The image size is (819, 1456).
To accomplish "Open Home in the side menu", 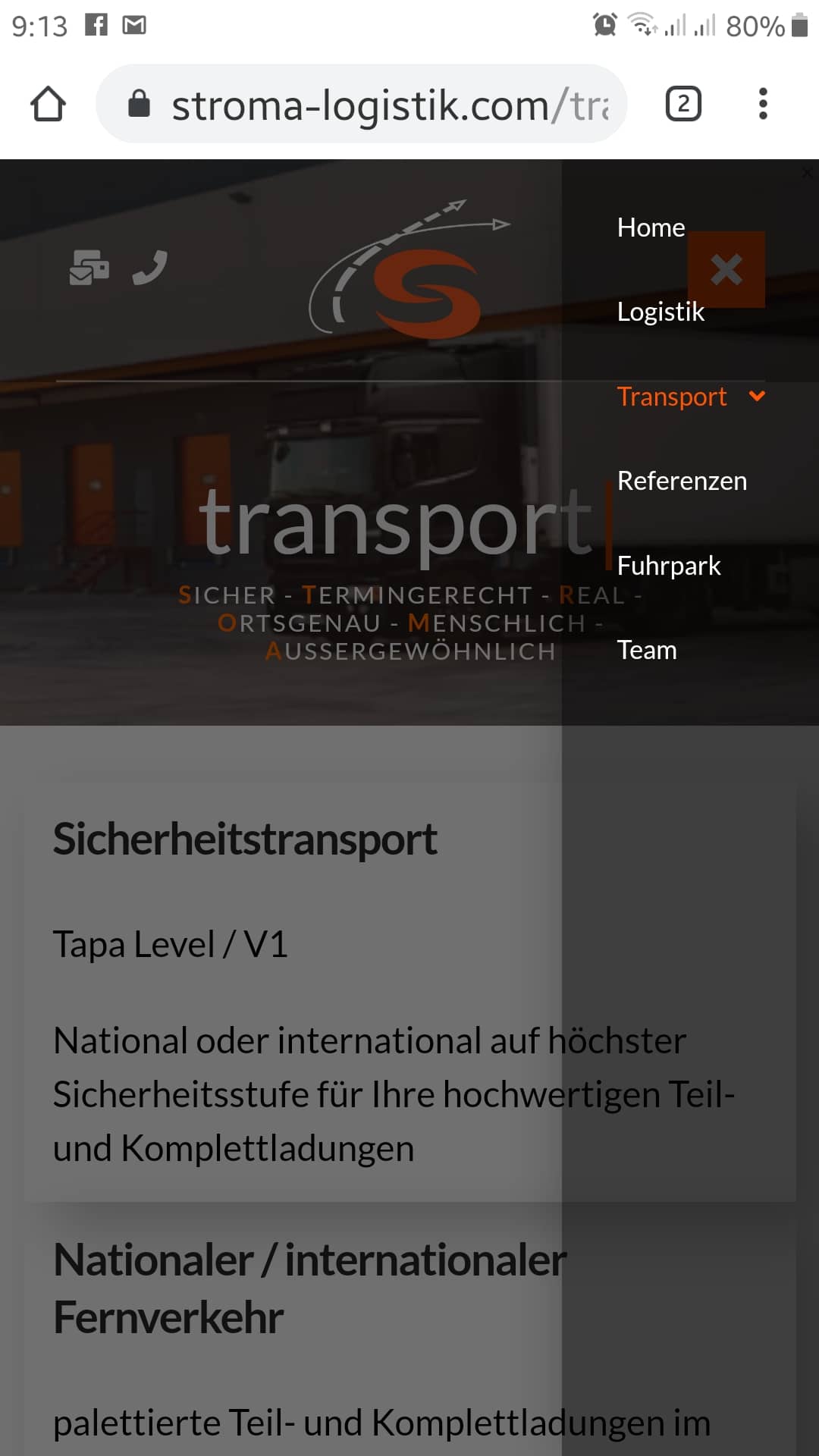I will click(651, 227).
